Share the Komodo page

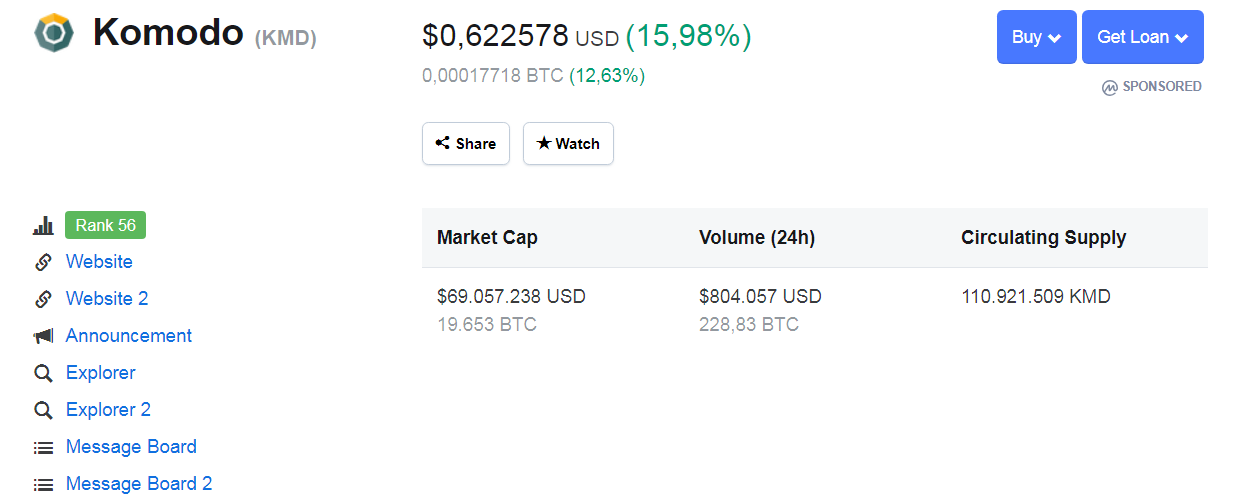(x=465, y=143)
